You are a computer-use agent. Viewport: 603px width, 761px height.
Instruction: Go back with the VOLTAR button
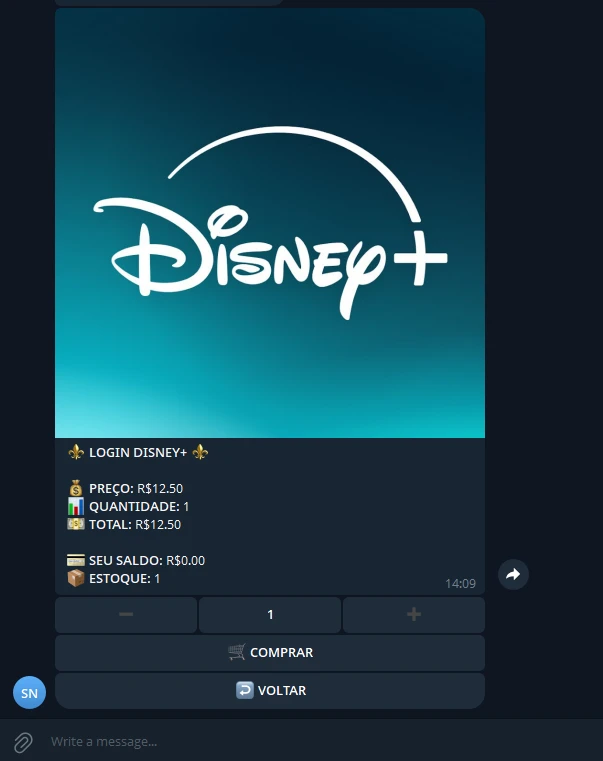270,691
